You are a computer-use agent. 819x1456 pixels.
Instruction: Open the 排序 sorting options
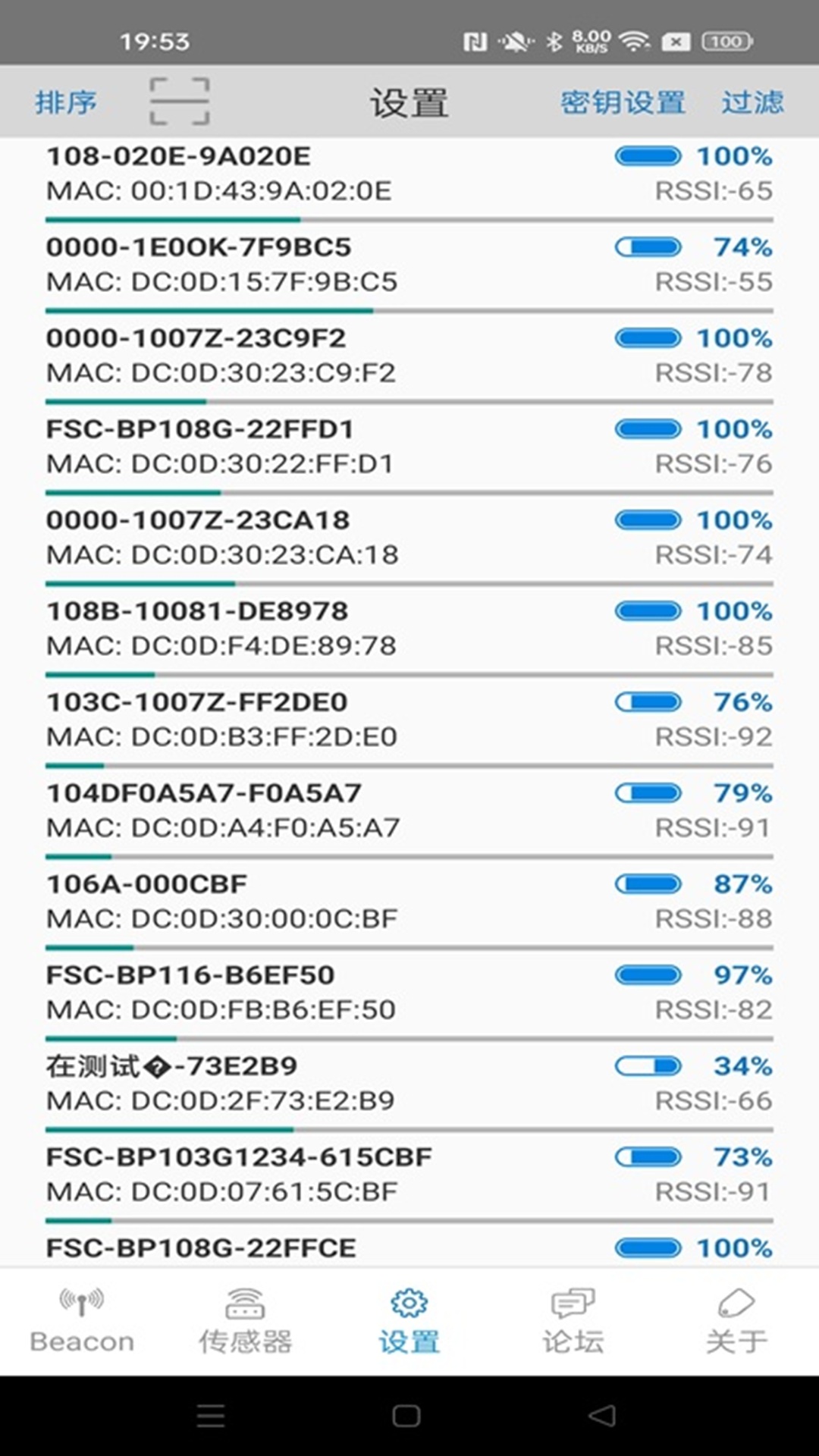pyautogui.click(x=64, y=101)
